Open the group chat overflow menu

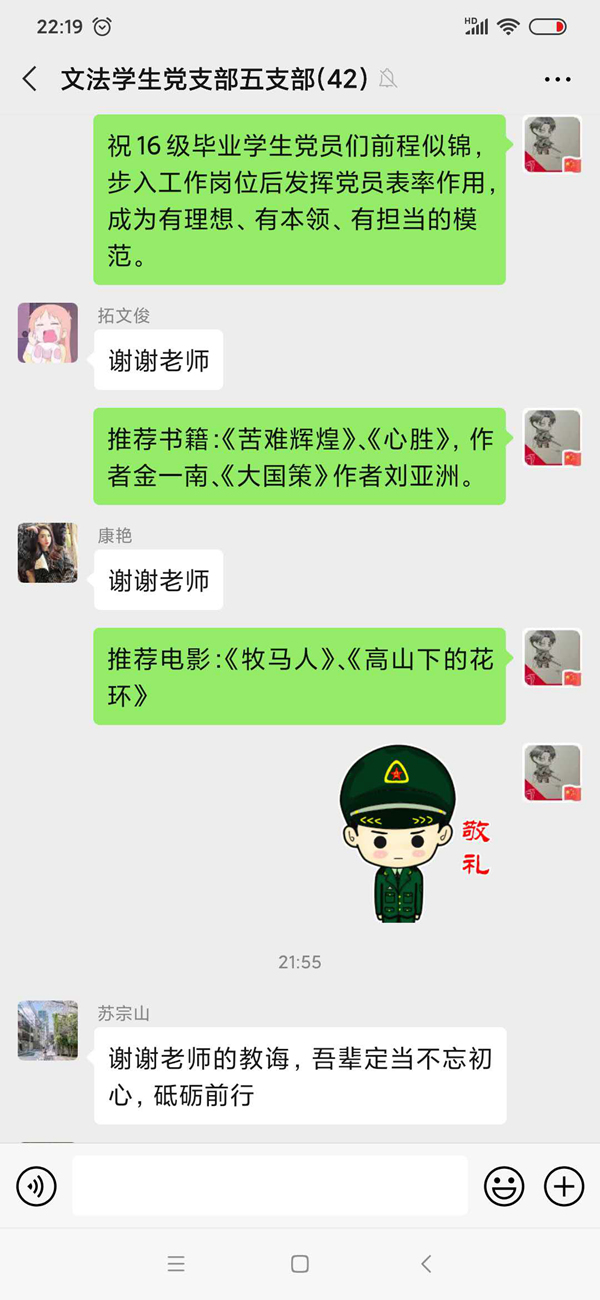coord(557,80)
